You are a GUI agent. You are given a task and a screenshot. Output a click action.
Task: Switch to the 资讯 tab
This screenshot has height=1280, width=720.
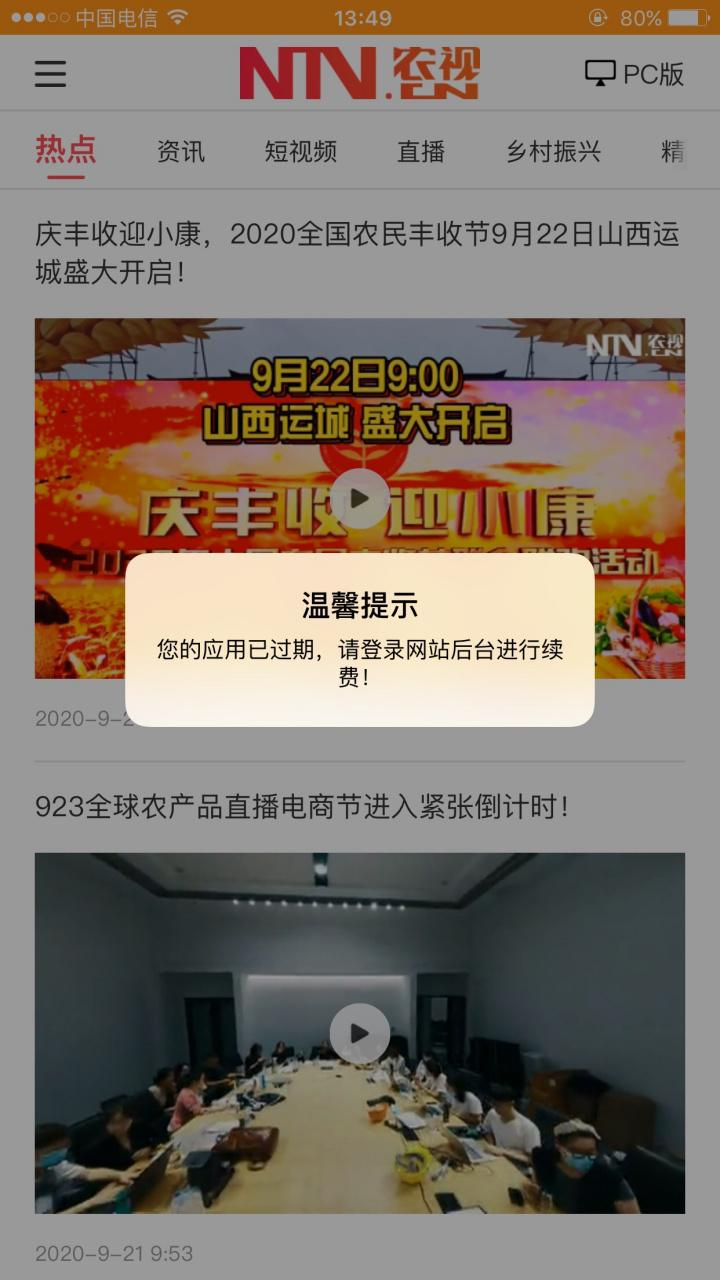point(181,152)
